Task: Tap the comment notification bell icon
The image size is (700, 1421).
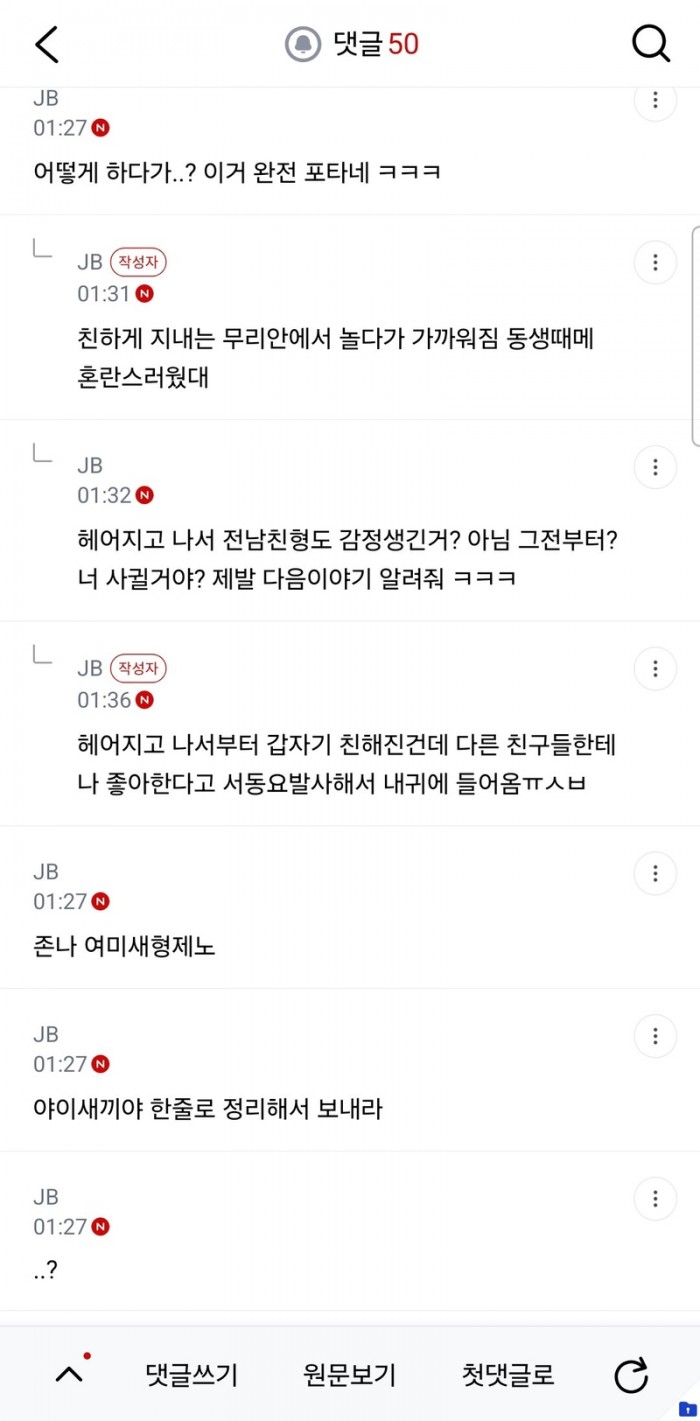Action: [303, 44]
